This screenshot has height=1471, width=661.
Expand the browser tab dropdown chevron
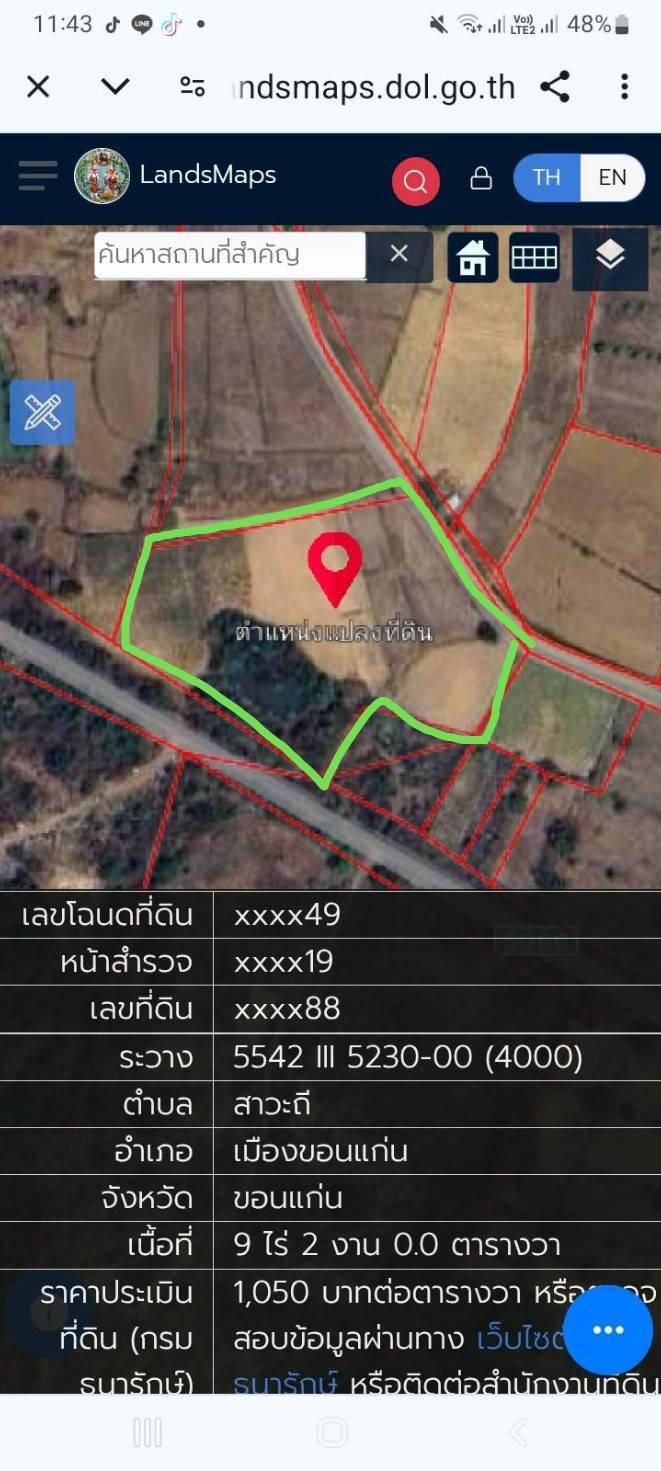[115, 87]
